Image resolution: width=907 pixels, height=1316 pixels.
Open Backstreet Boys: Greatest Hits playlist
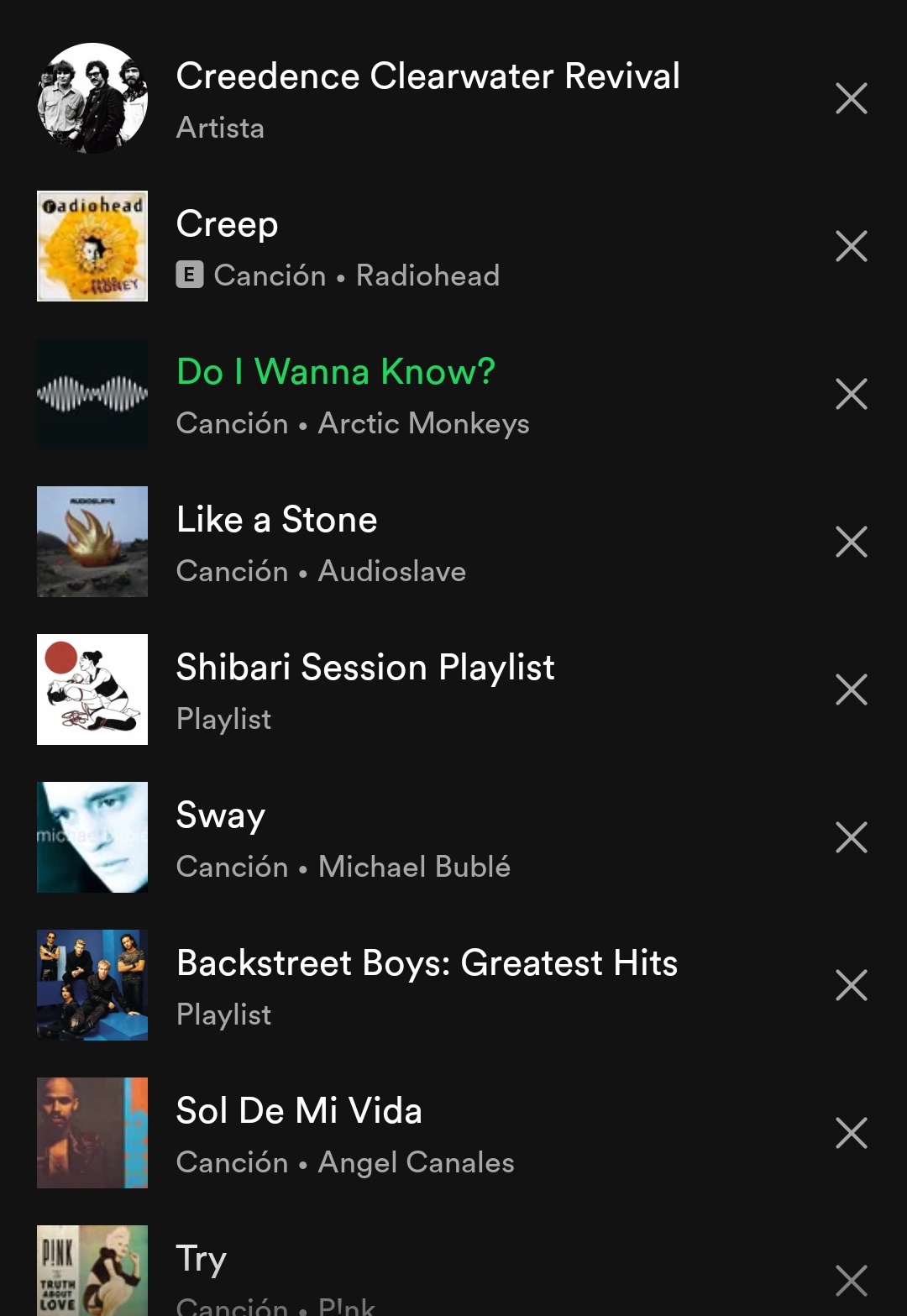tap(427, 986)
